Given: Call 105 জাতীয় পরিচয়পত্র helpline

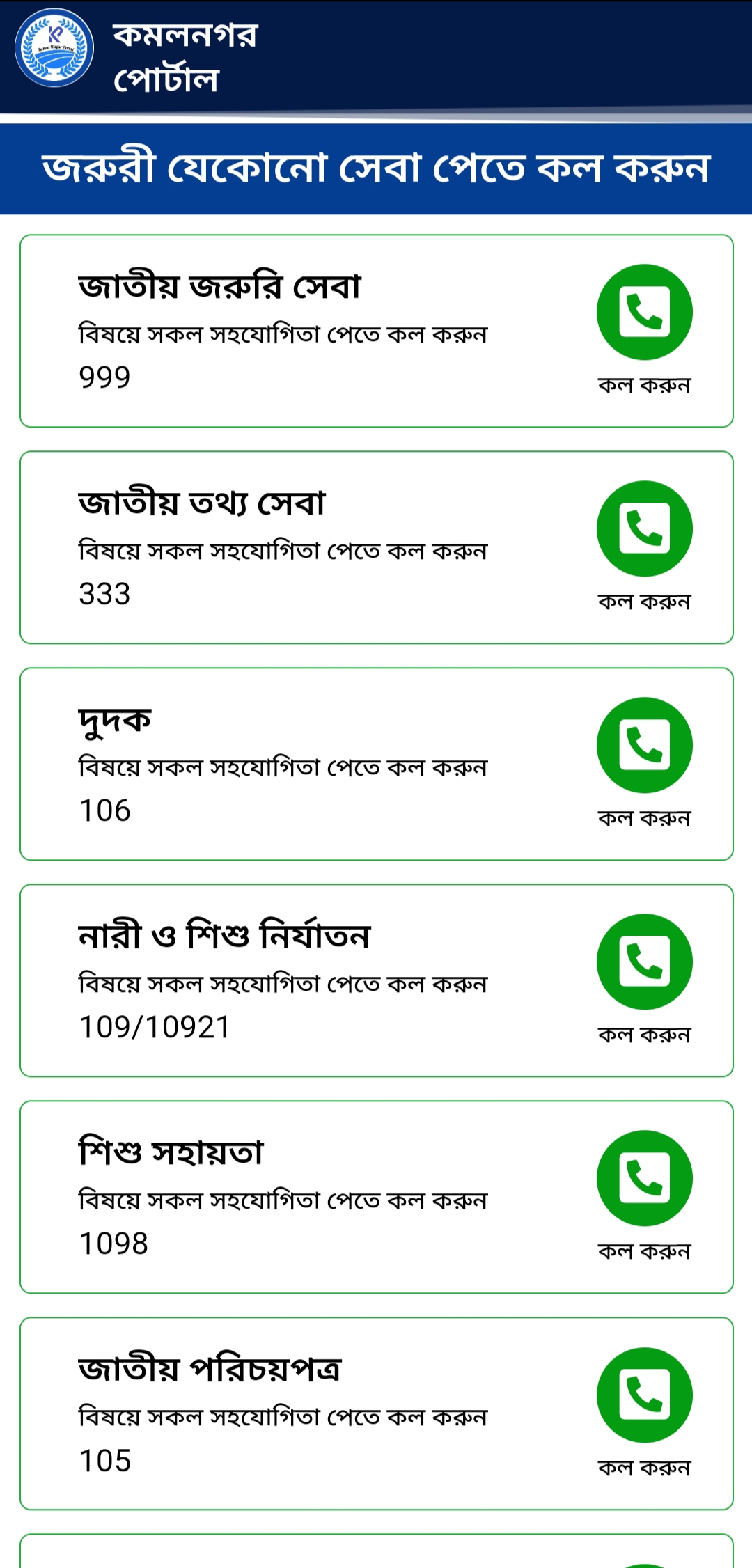Looking at the screenshot, I should point(644,1395).
